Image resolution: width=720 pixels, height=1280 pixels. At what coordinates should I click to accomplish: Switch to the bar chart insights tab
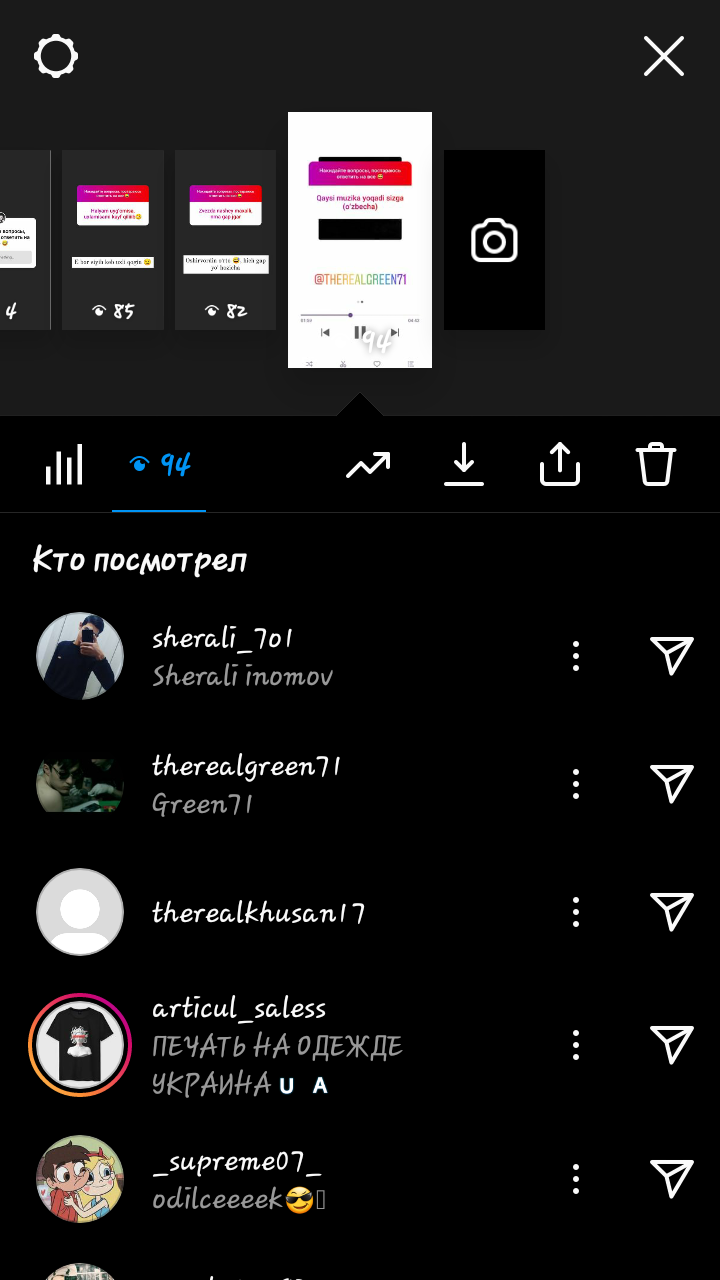tap(64, 465)
